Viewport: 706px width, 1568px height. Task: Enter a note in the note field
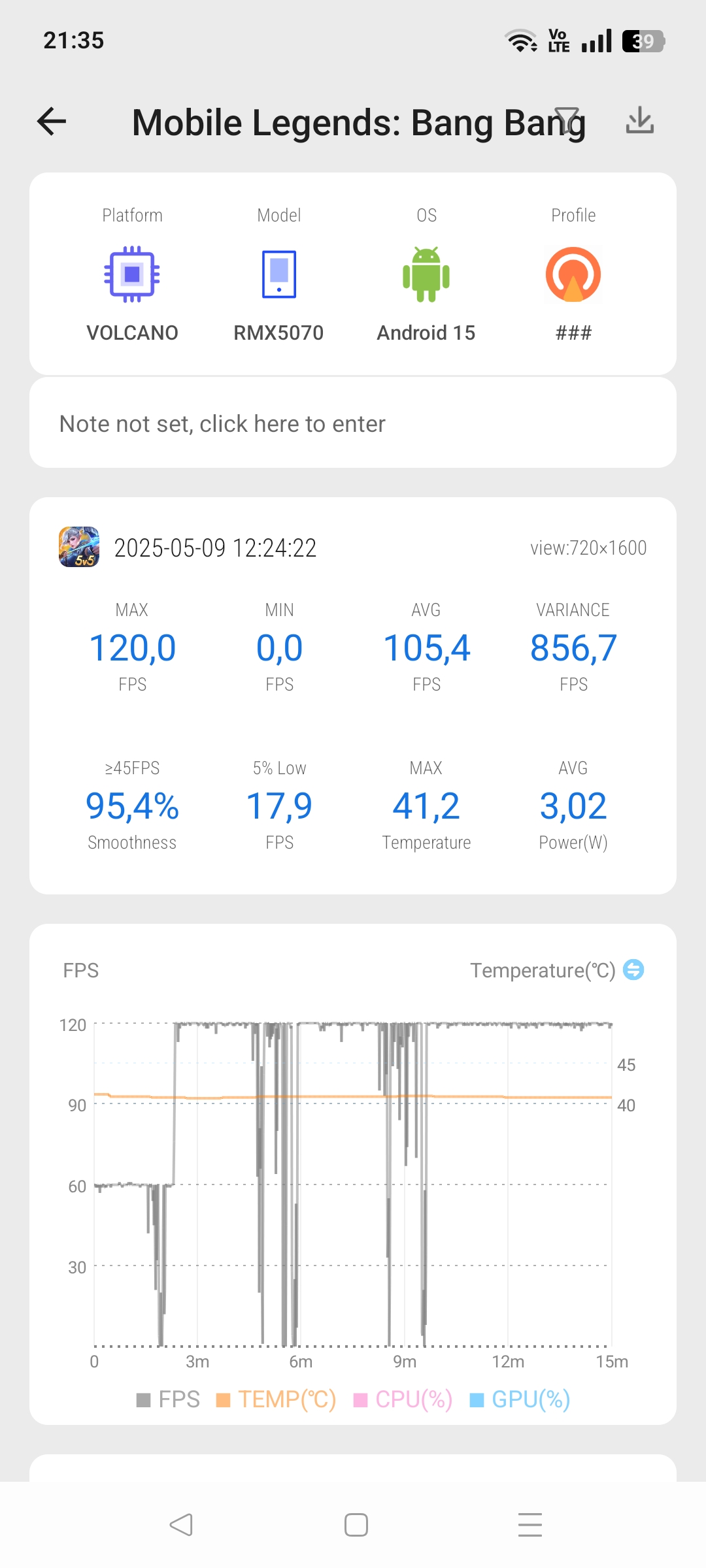pyautogui.click(x=353, y=423)
